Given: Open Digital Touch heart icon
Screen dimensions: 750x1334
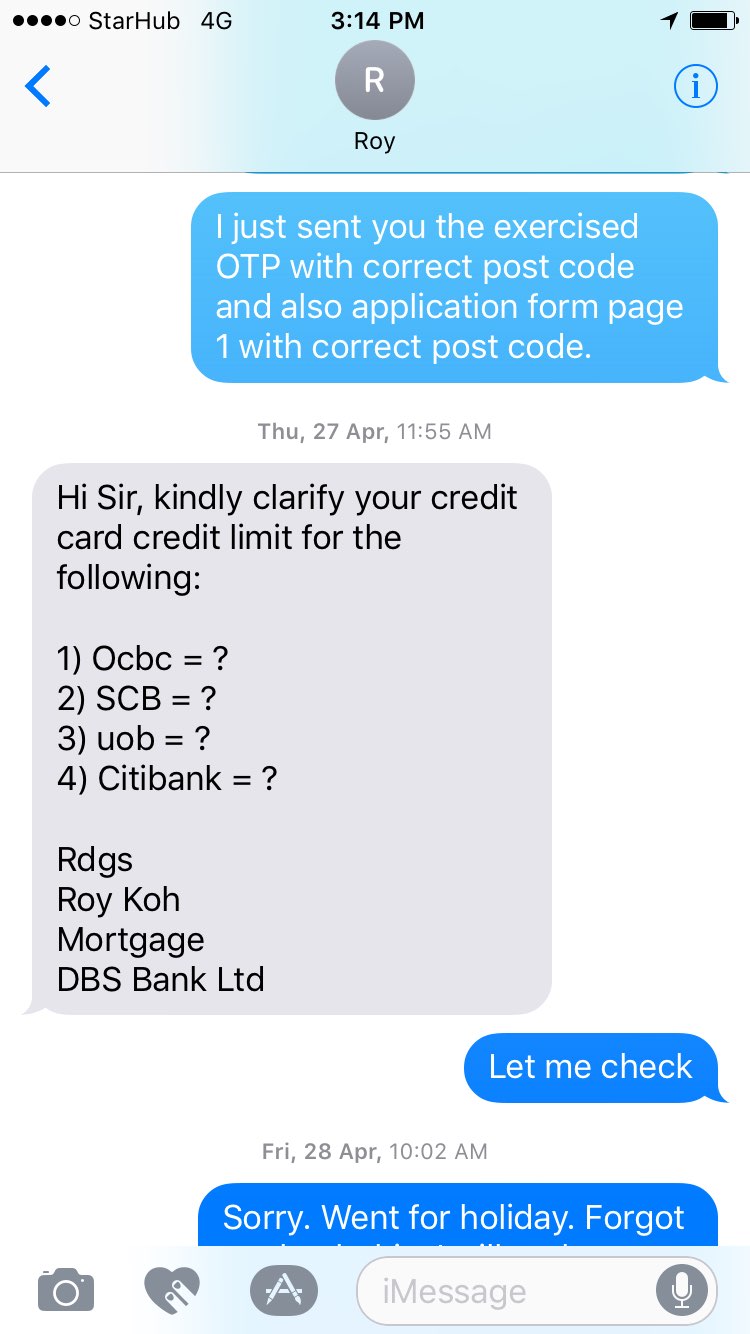Looking at the screenshot, I should coord(172,1290).
